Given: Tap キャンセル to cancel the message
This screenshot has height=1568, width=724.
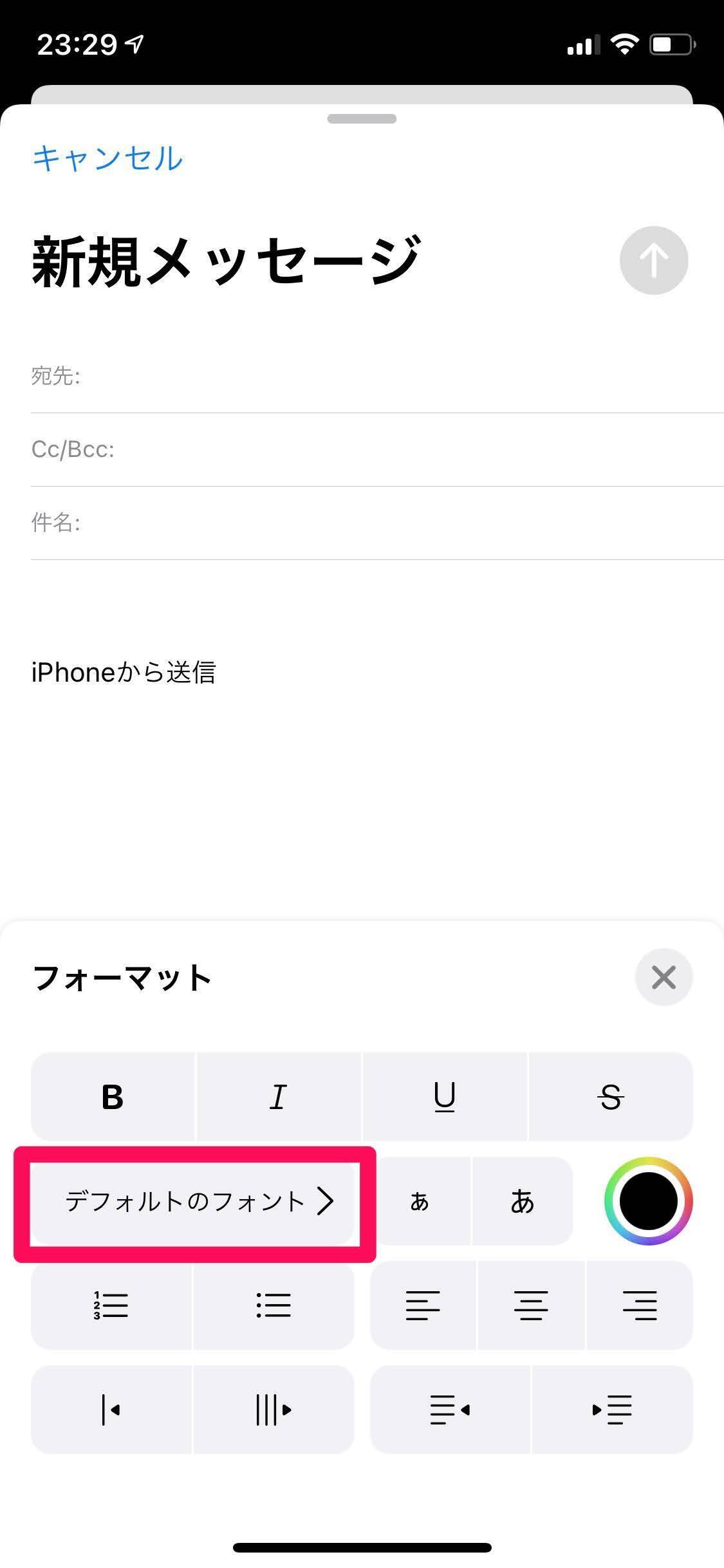Looking at the screenshot, I should (107, 158).
